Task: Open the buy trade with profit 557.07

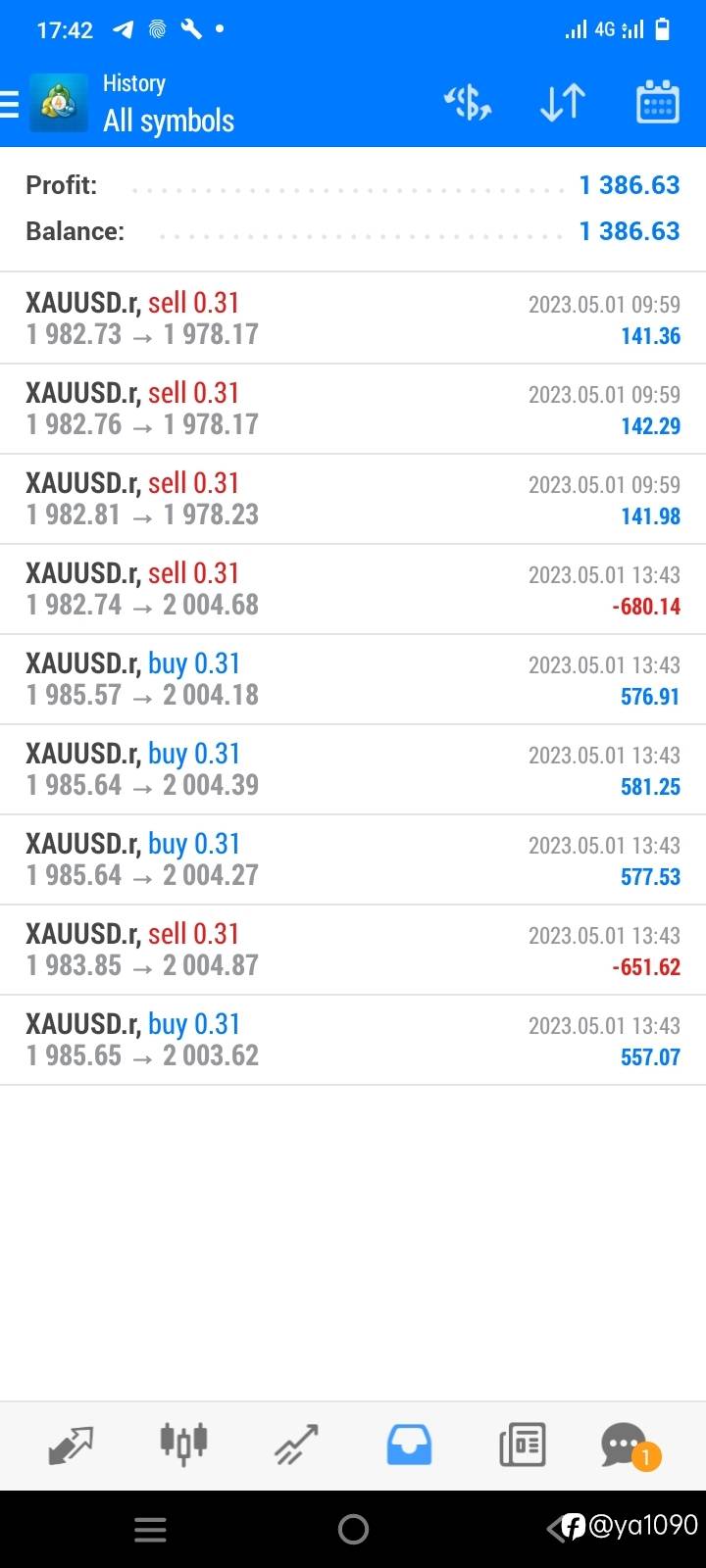Action: click(353, 1040)
